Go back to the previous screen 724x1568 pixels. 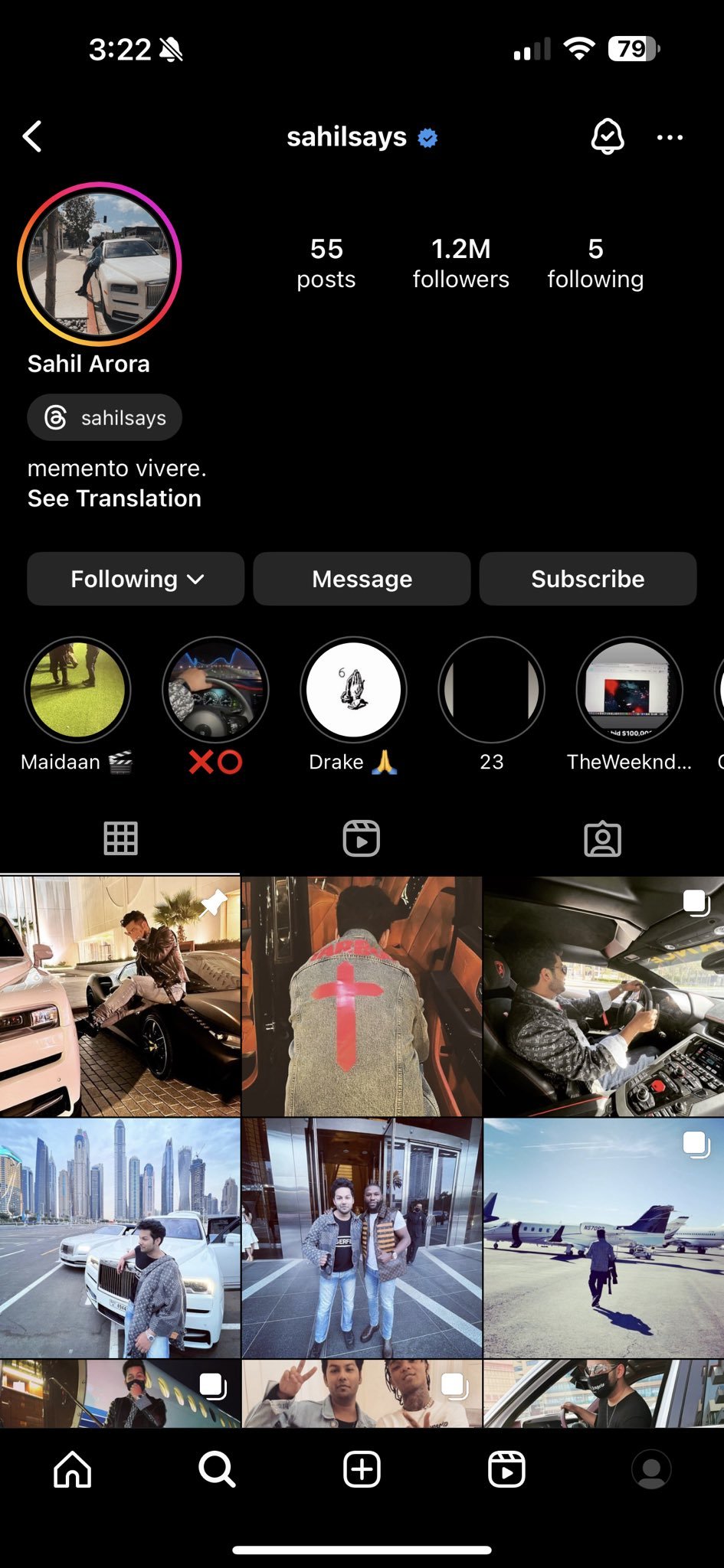(32, 137)
